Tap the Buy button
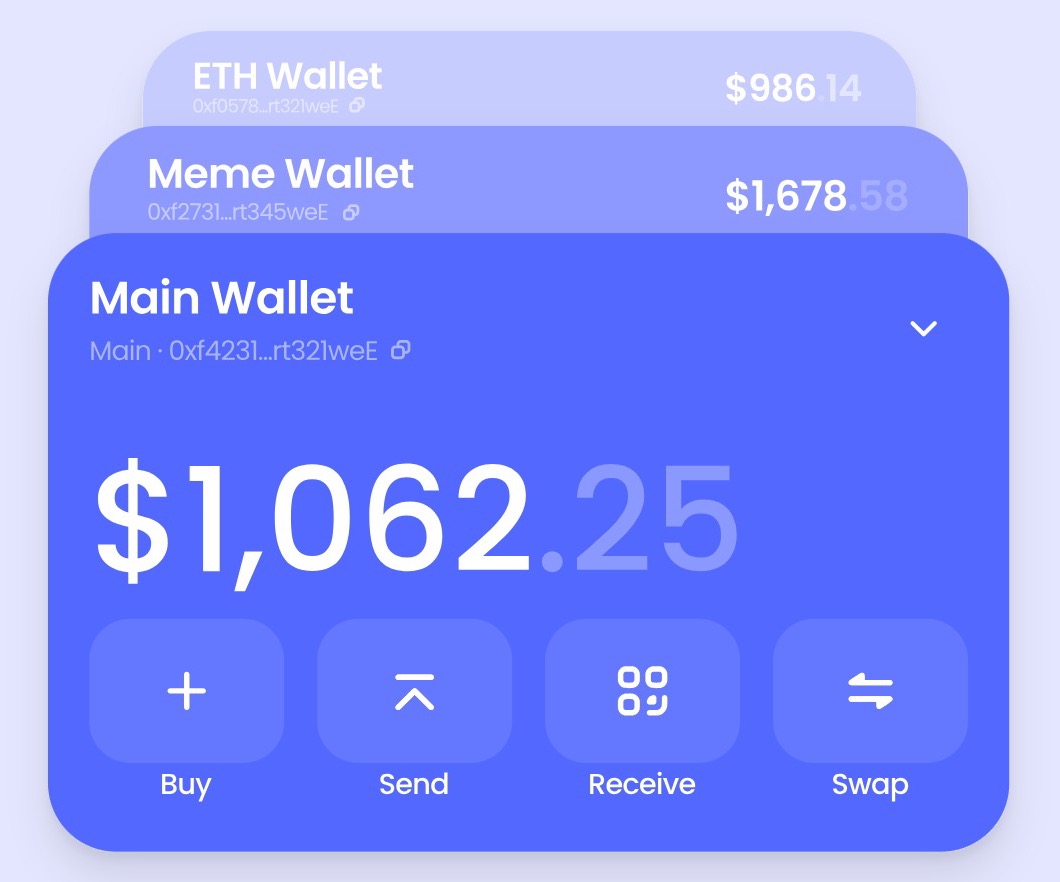1060x882 pixels. point(186,691)
